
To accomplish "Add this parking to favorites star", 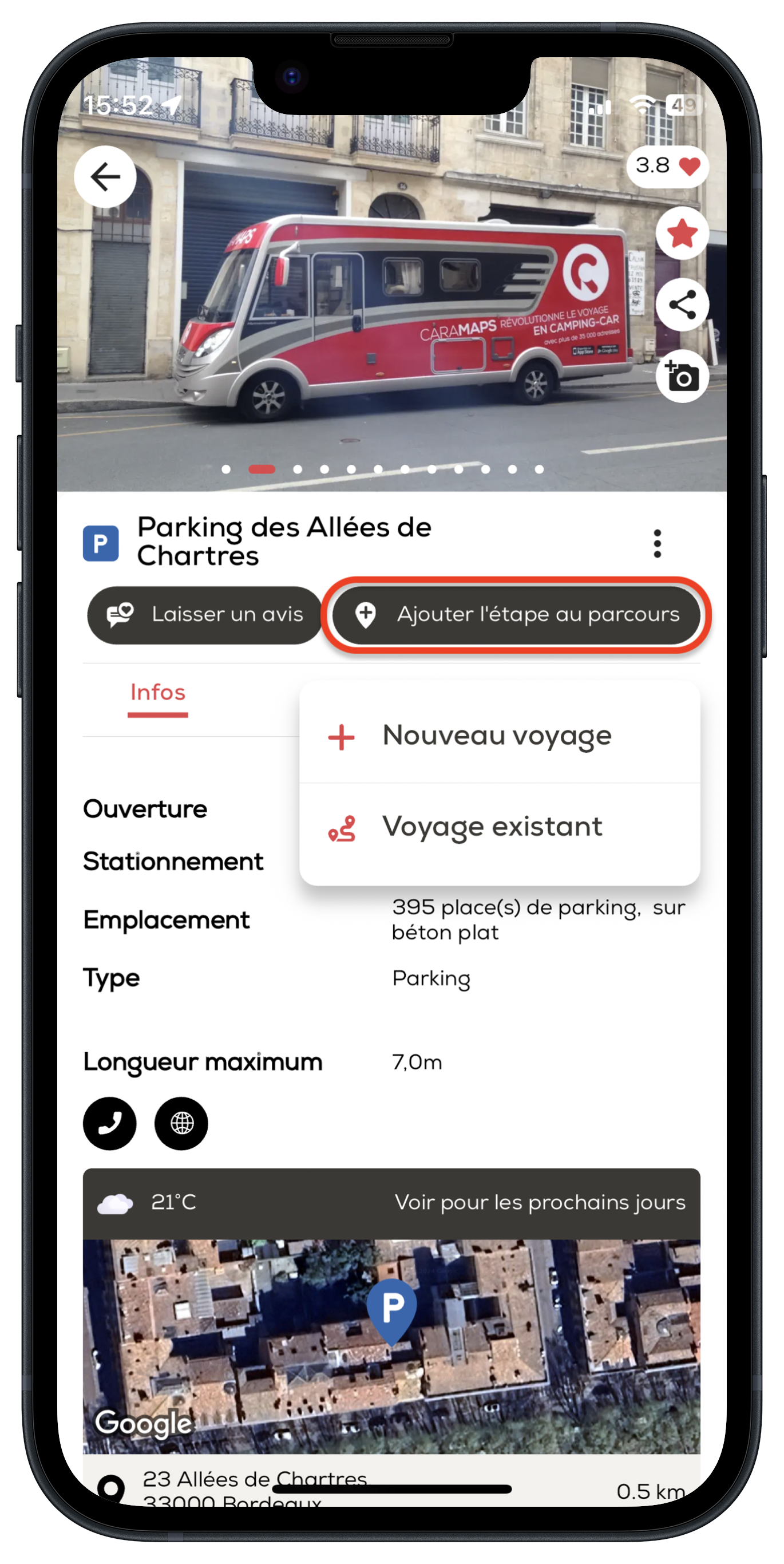I will pos(682,233).
